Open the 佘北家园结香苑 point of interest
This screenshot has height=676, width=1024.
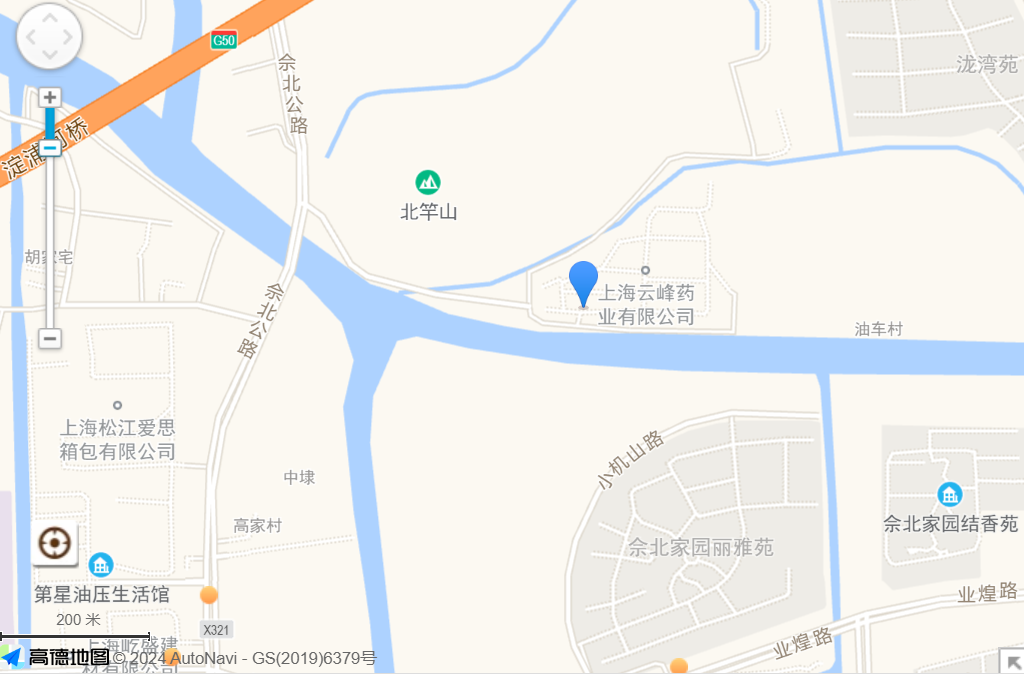click(x=949, y=494)
